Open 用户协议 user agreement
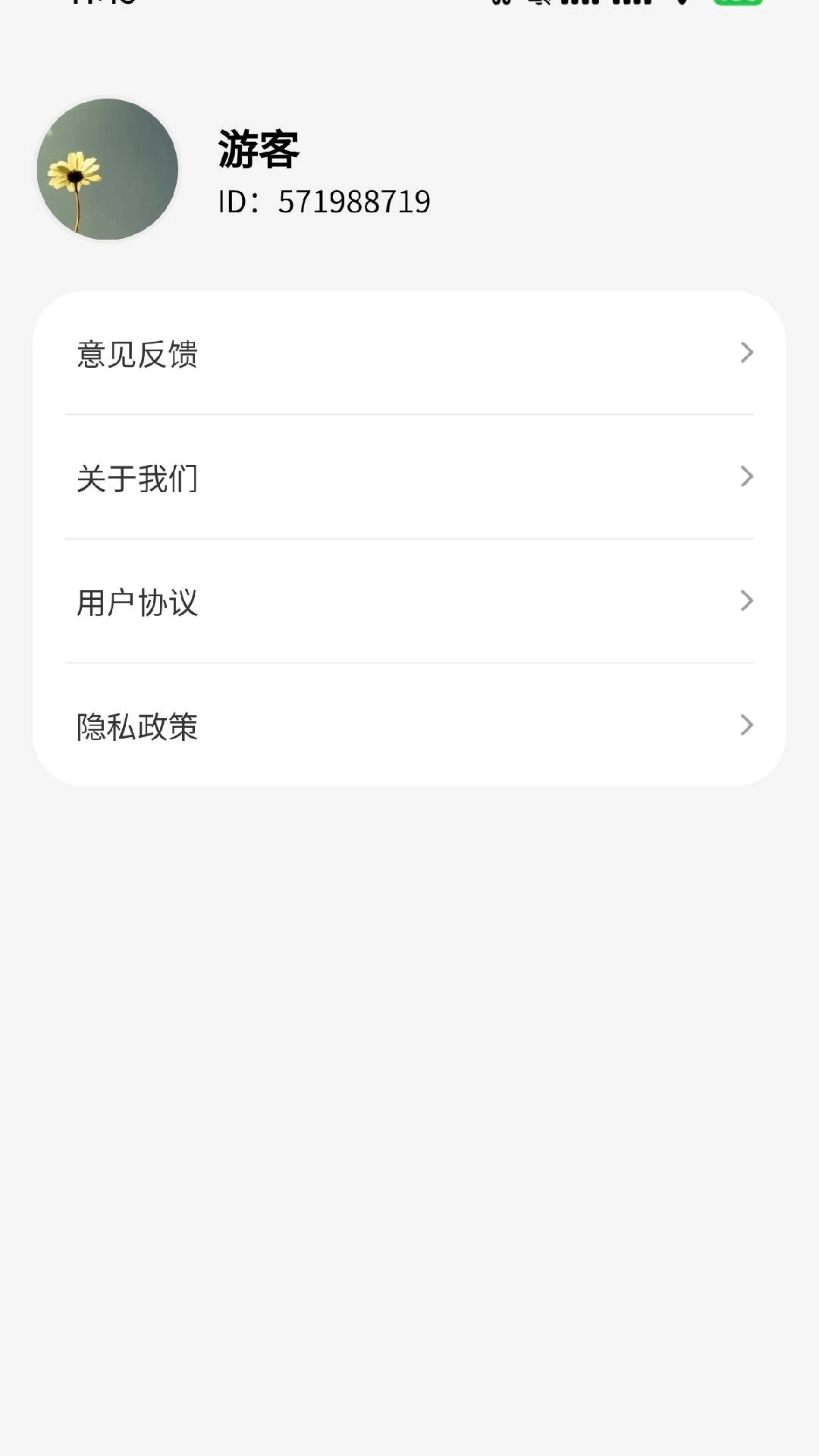Image resolution: width=819 pixels, height=1456 pixels. point(409,601)
